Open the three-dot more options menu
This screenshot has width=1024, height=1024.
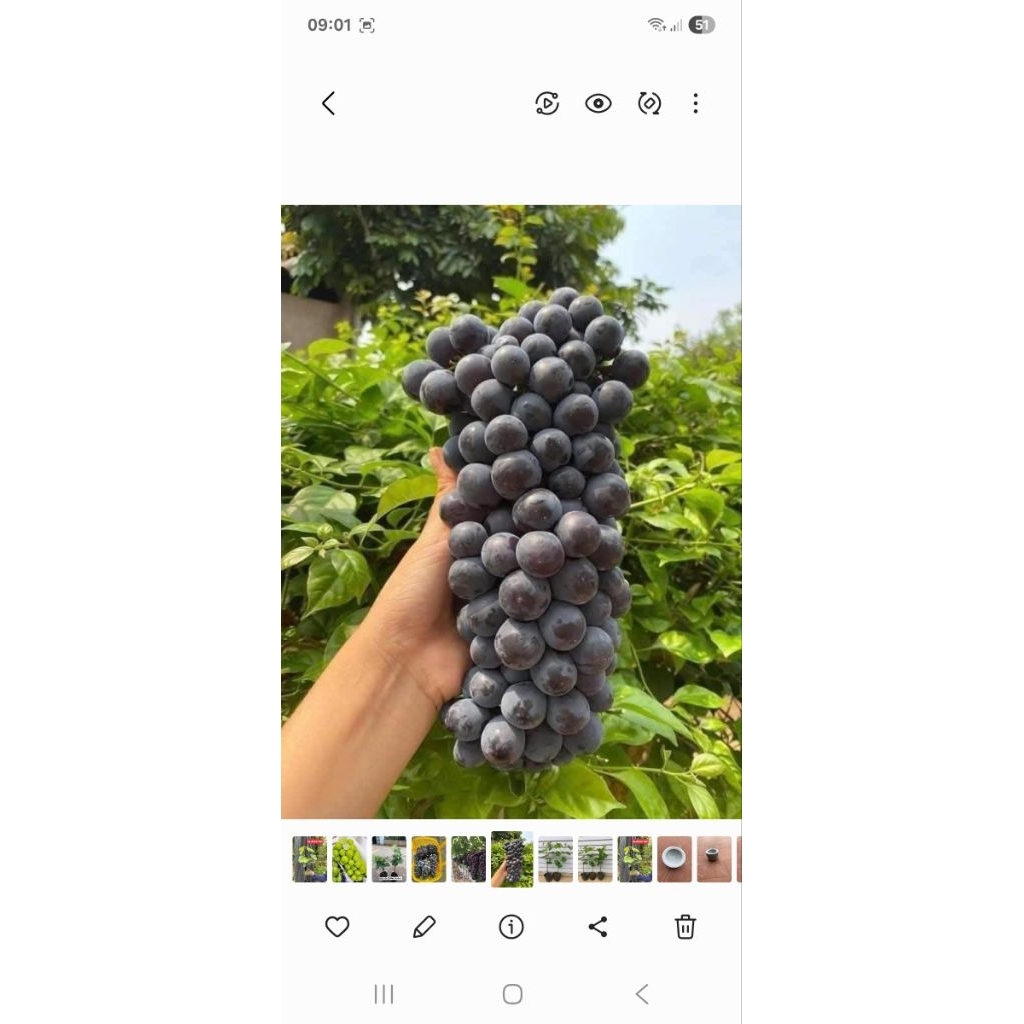[x=695, y=103]
